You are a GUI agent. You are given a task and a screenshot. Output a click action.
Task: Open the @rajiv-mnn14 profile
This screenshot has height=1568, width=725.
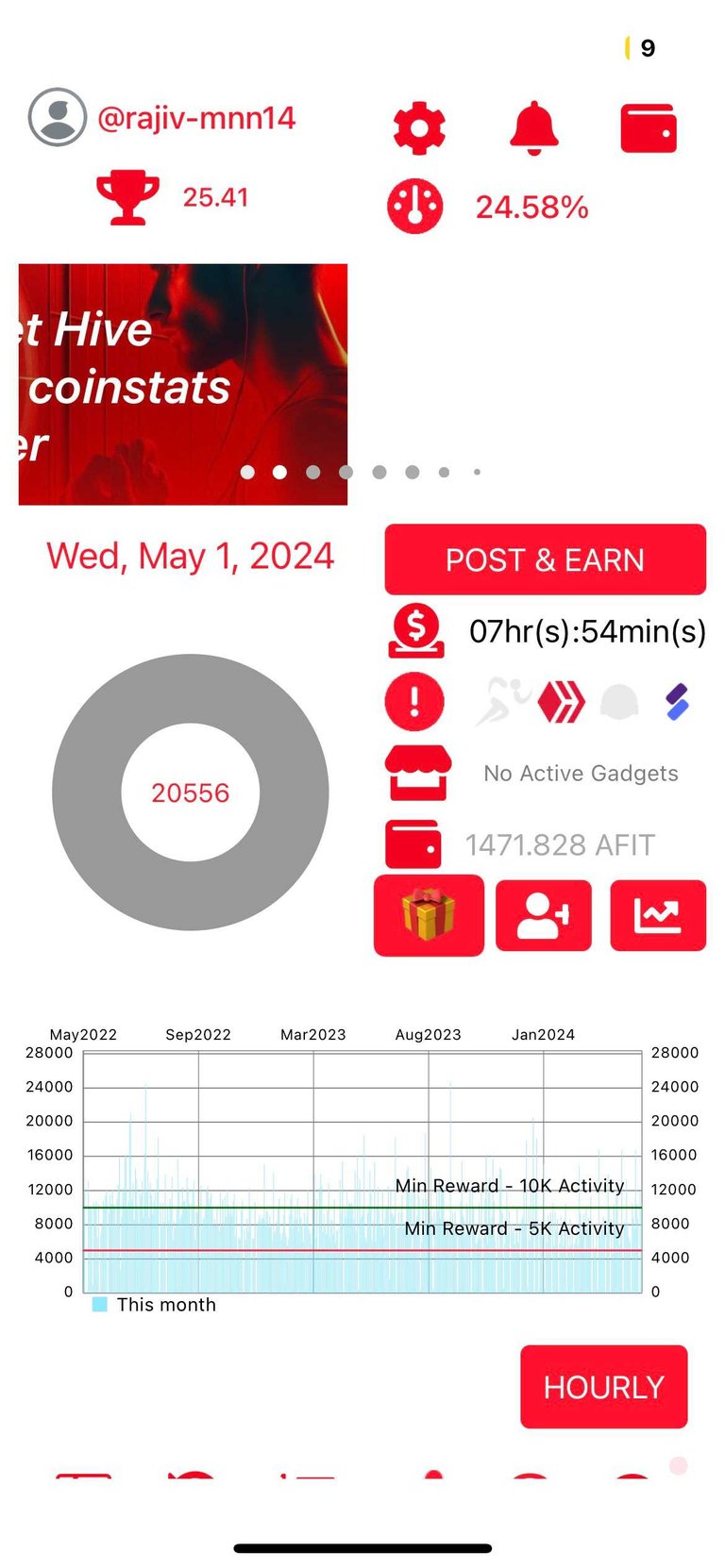click(x=162, y=118)
